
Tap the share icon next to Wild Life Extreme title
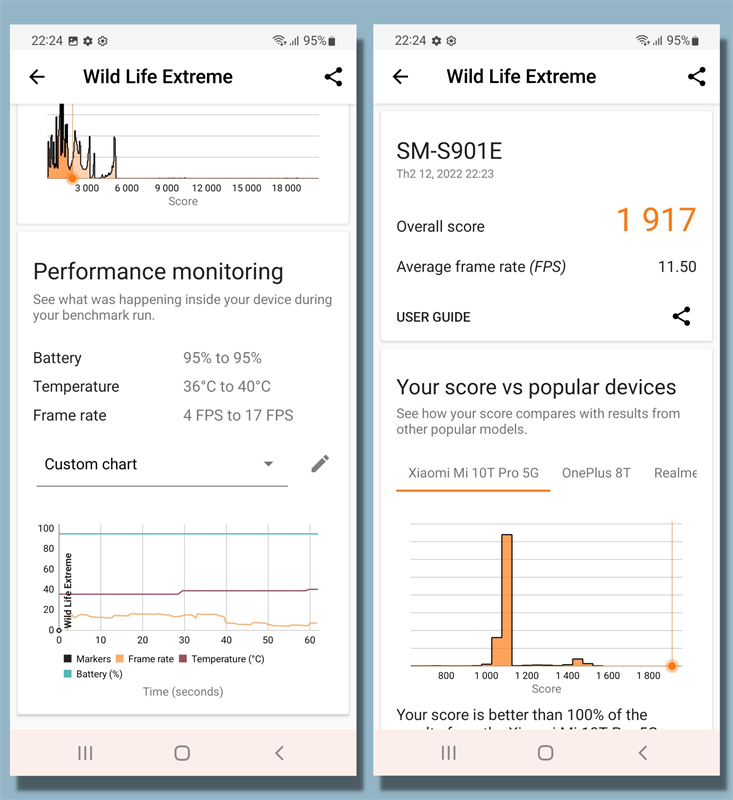pyautogui.click(x=334, y=76)
